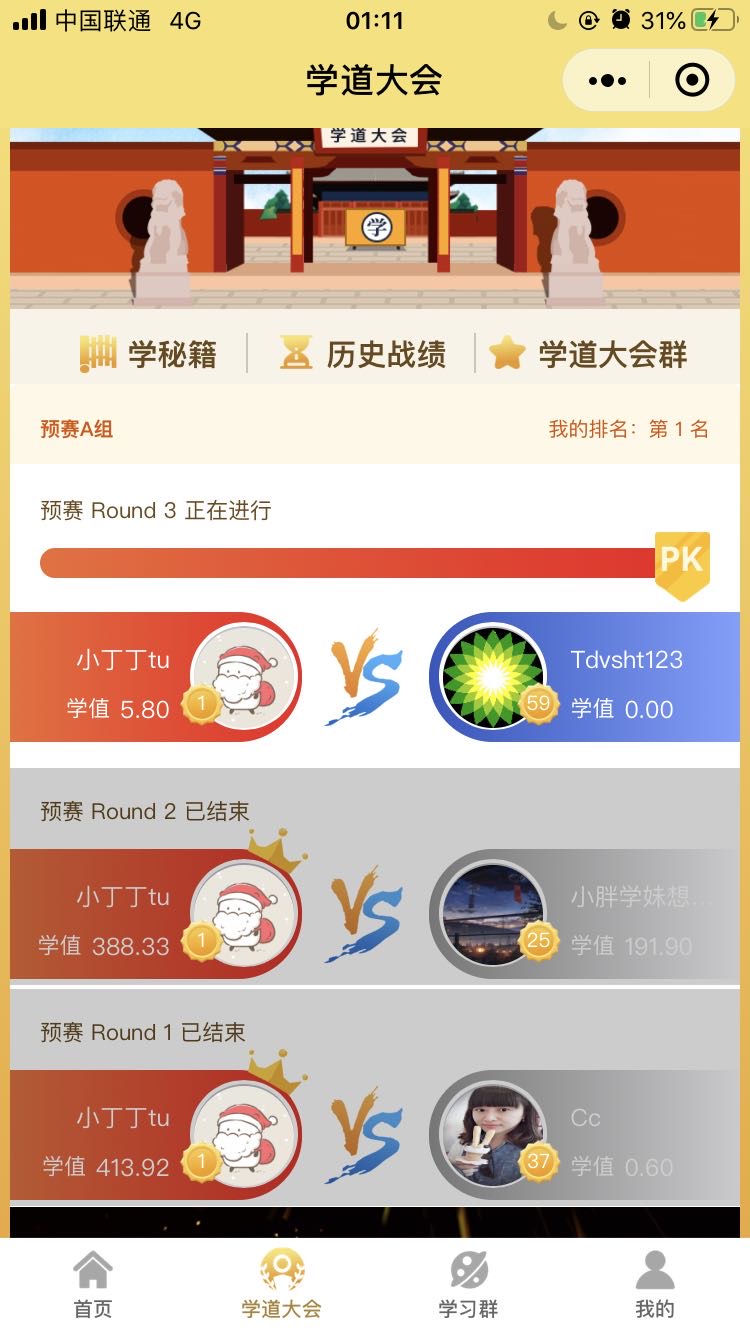View 历史战绩 records
Viewport: 750px width, 1334px height.
point(364,354)
